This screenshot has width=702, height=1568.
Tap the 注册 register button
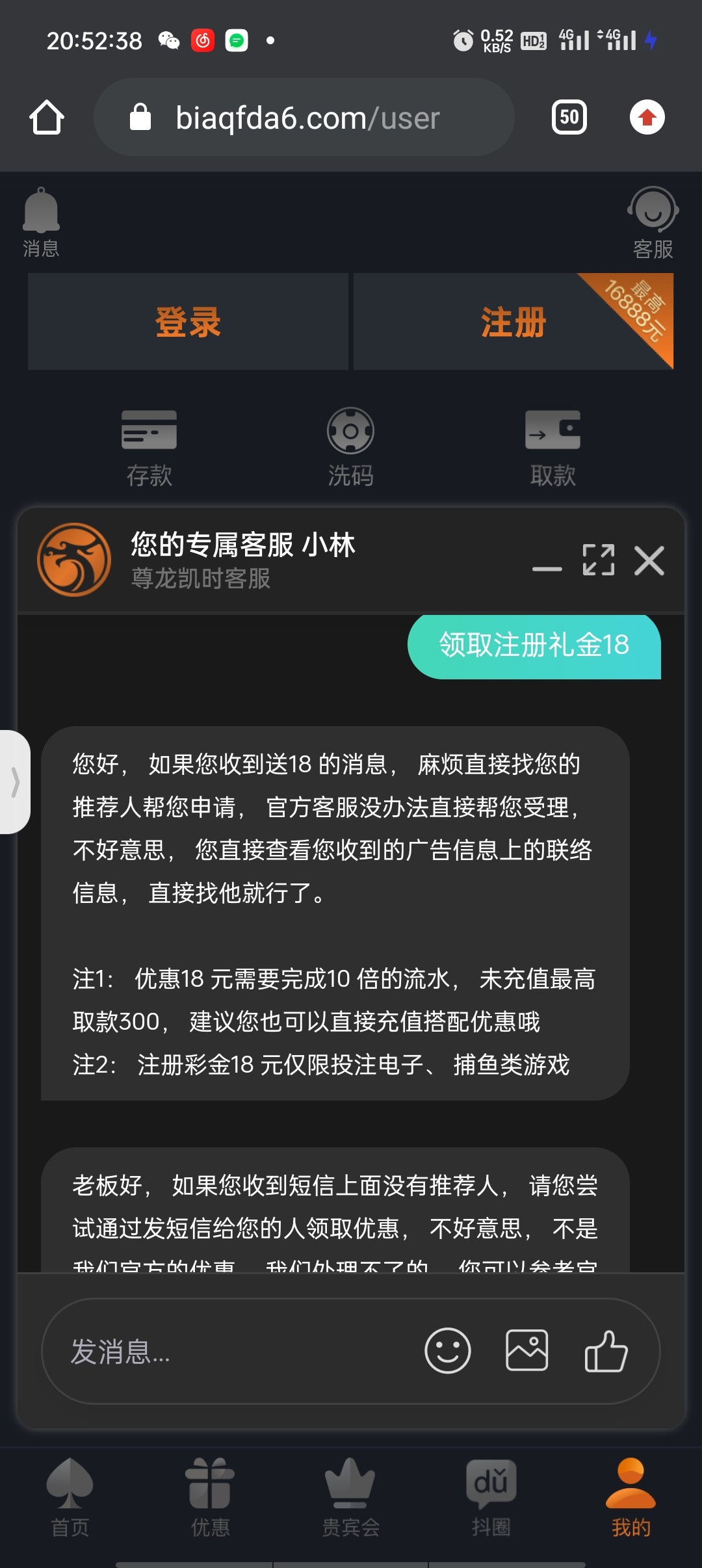coord(513,322)
